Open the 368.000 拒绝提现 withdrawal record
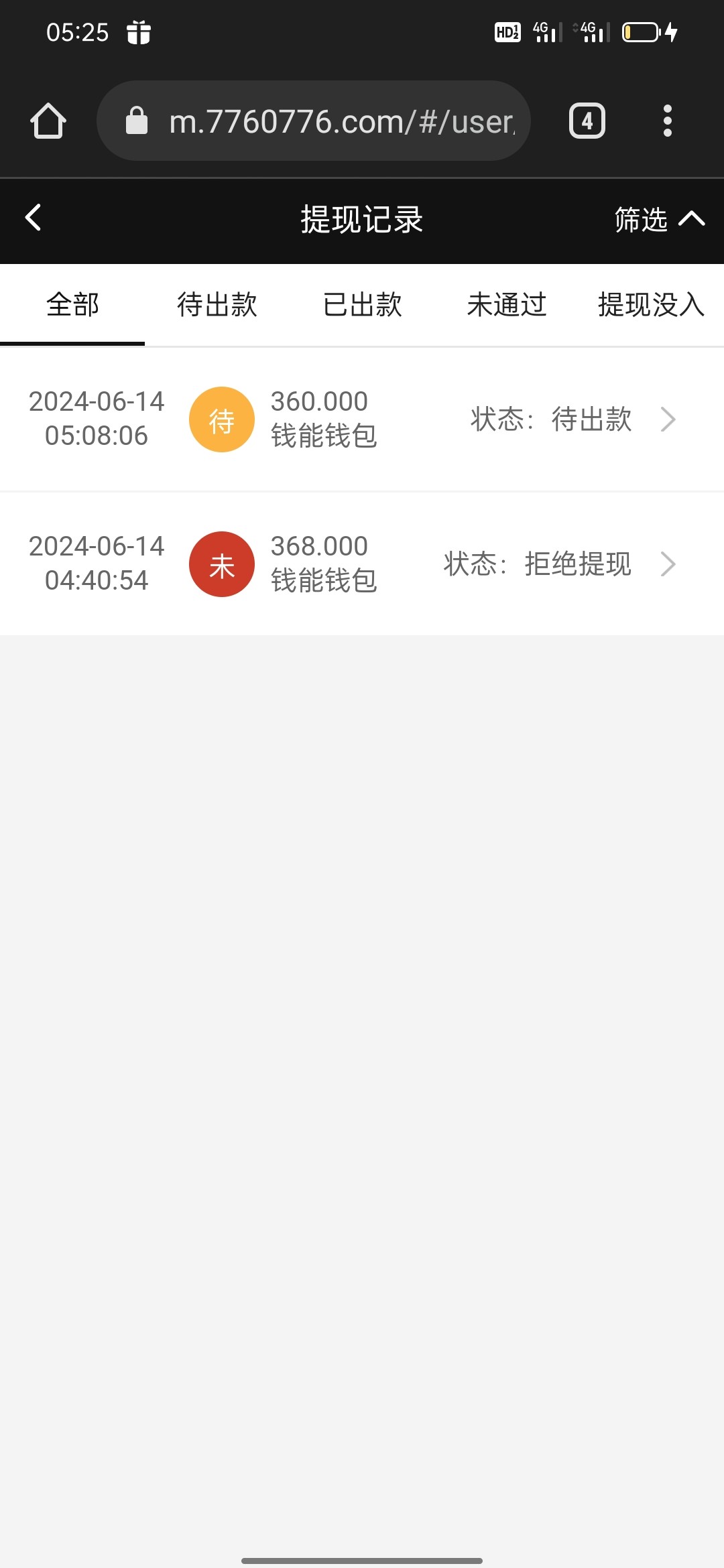This screenshot has height=1568, width=724. pos(362,564)
